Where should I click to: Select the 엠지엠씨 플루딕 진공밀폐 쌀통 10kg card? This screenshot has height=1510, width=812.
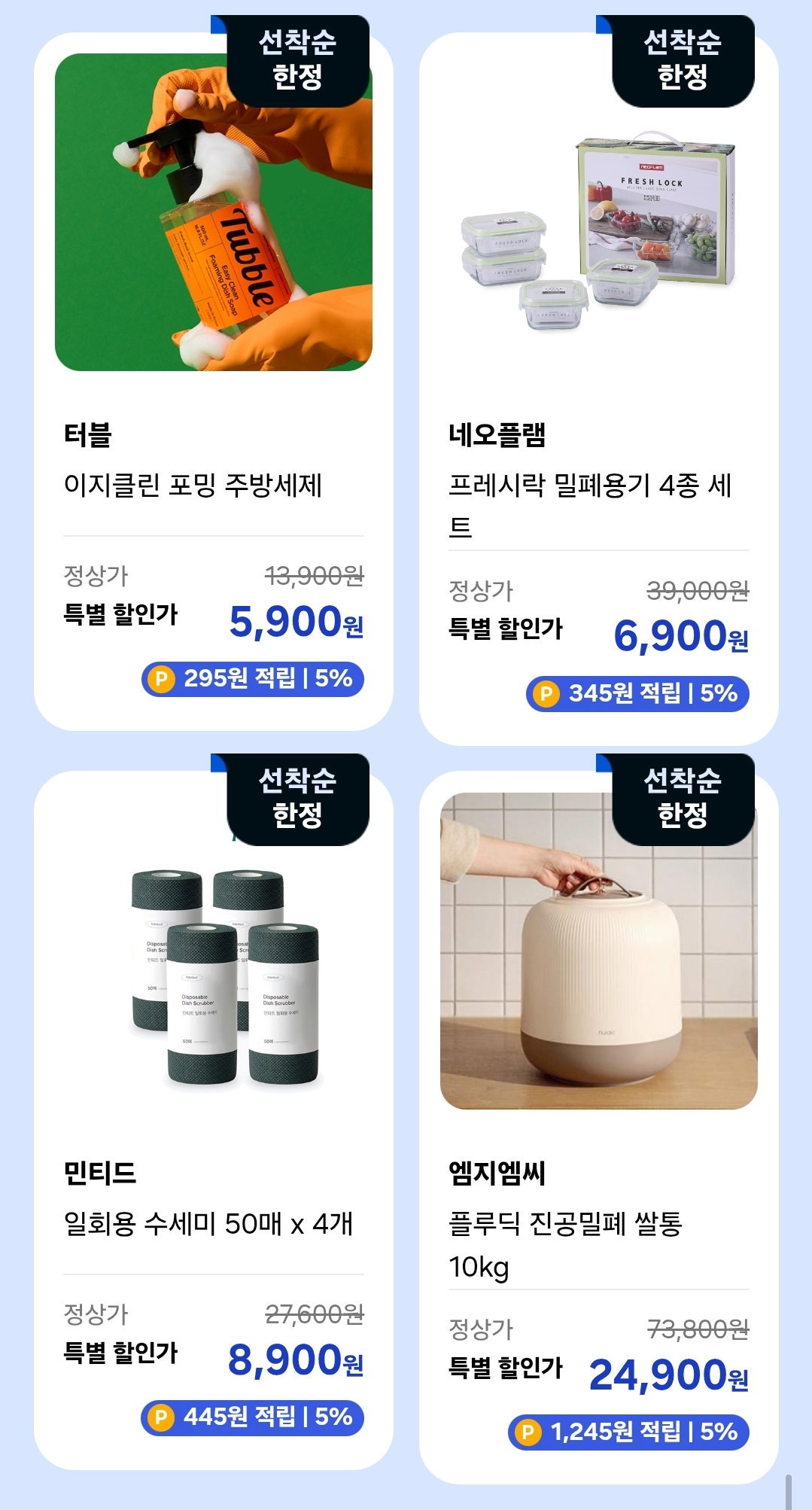[x=599, y=1127]
